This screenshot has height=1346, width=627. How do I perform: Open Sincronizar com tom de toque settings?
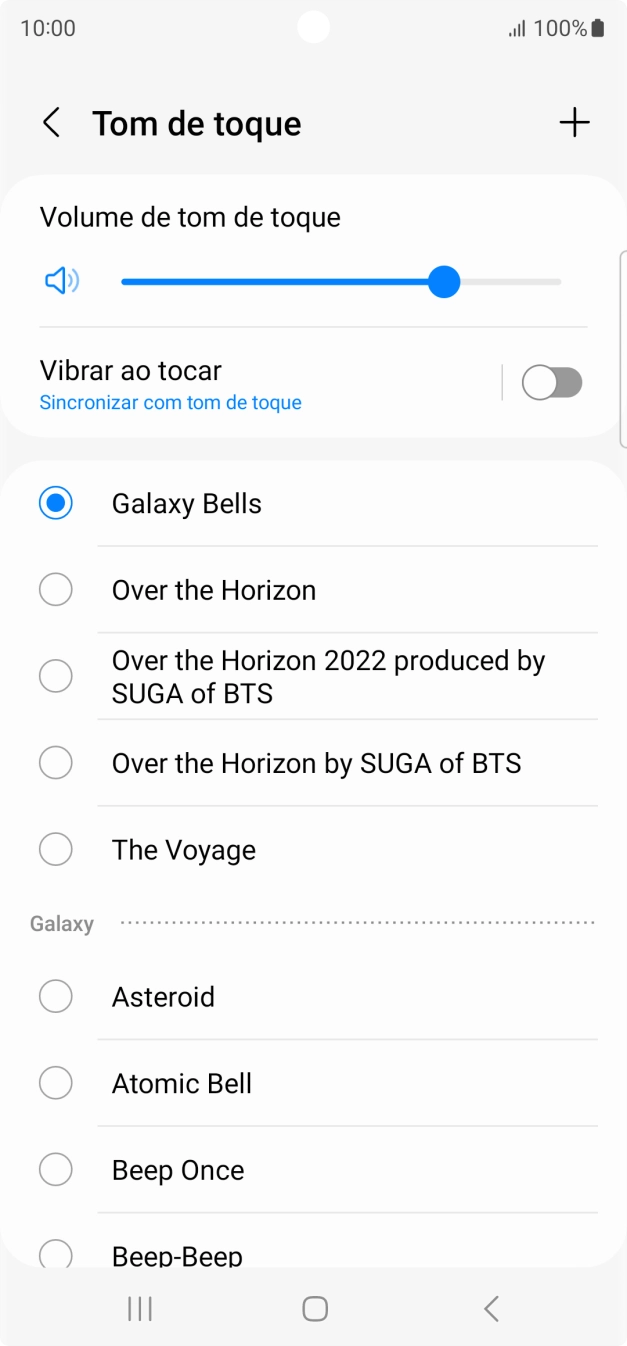[x=170, y=402]
